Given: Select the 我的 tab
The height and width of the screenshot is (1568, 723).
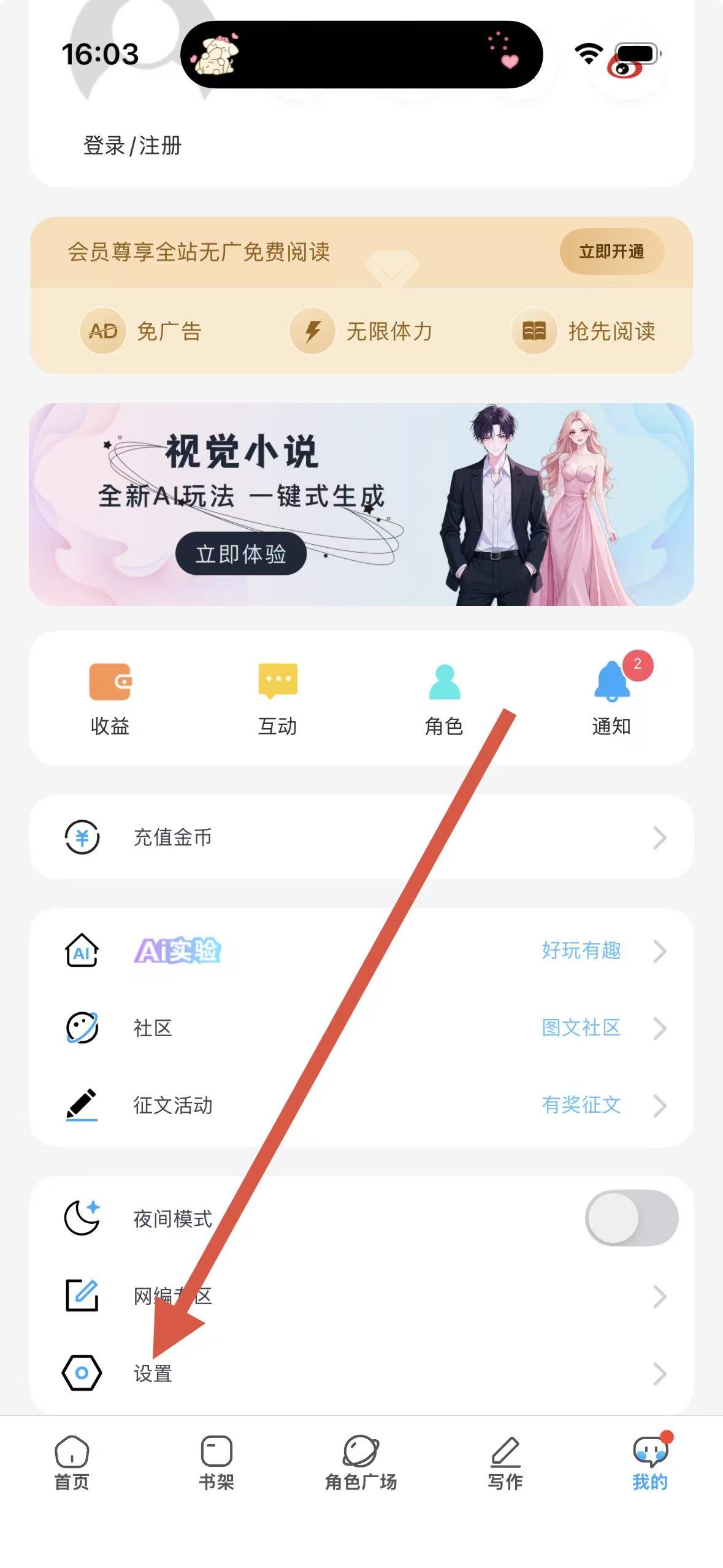Looking at the screenshot, I should (x=650, y=1463).
